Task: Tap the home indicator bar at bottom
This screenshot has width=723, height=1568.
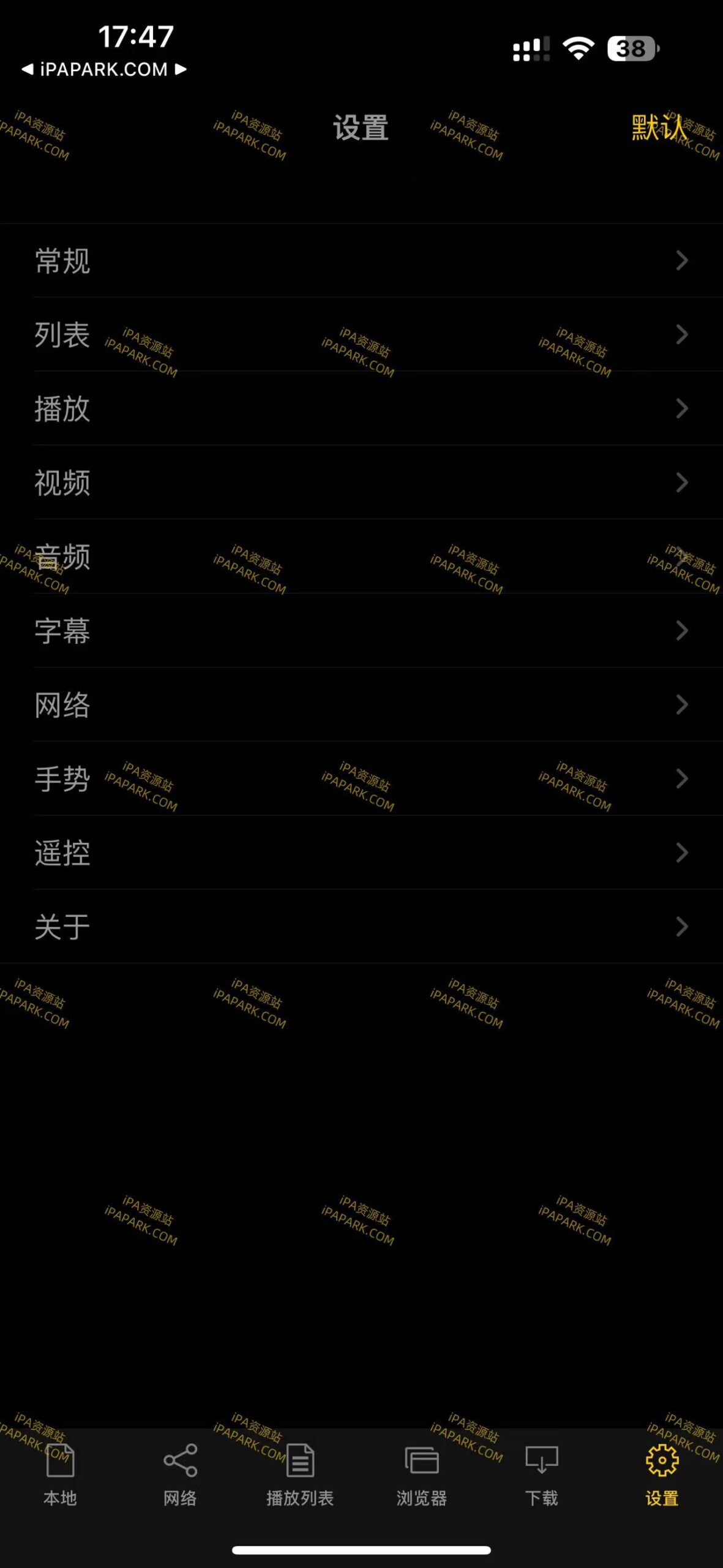Action: point(361,1551)
